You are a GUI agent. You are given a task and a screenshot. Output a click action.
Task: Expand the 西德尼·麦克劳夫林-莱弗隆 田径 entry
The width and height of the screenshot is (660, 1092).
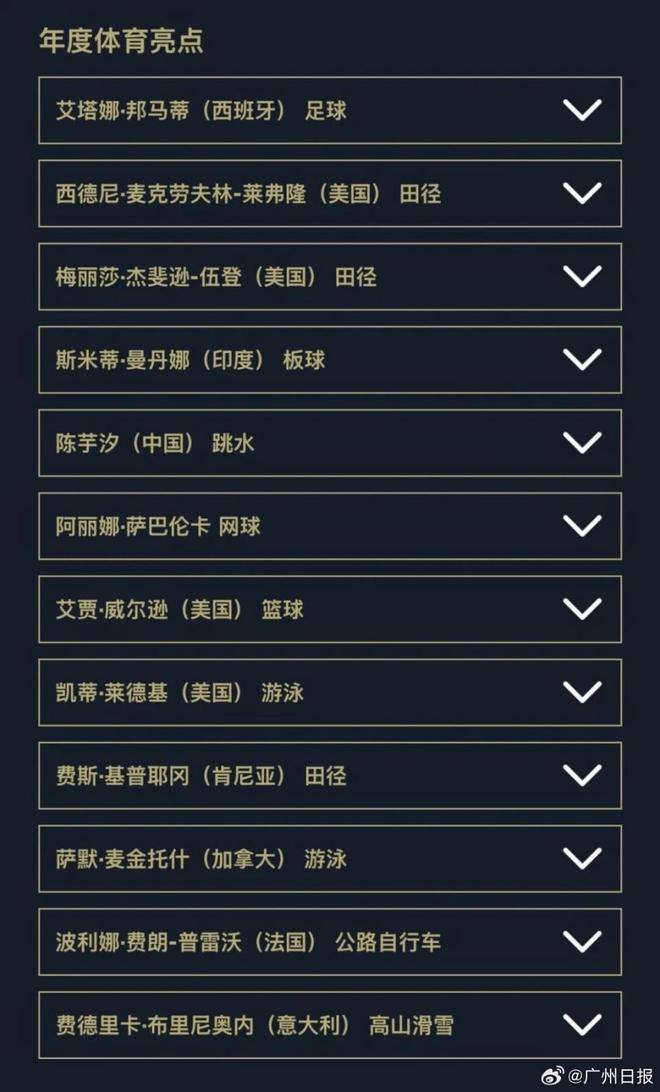click(582, 193)
